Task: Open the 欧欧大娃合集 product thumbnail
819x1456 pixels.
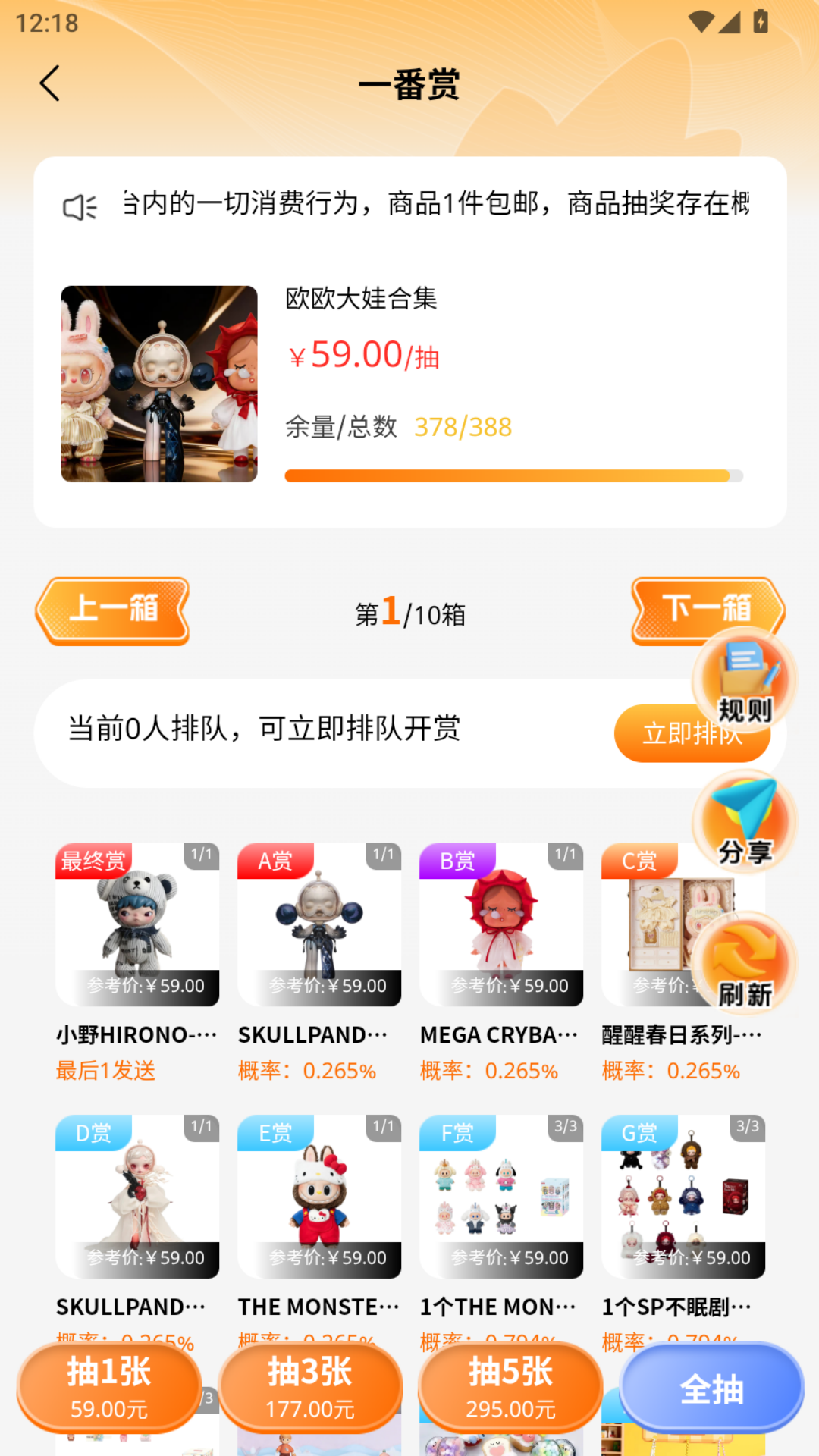Action: 157,384
